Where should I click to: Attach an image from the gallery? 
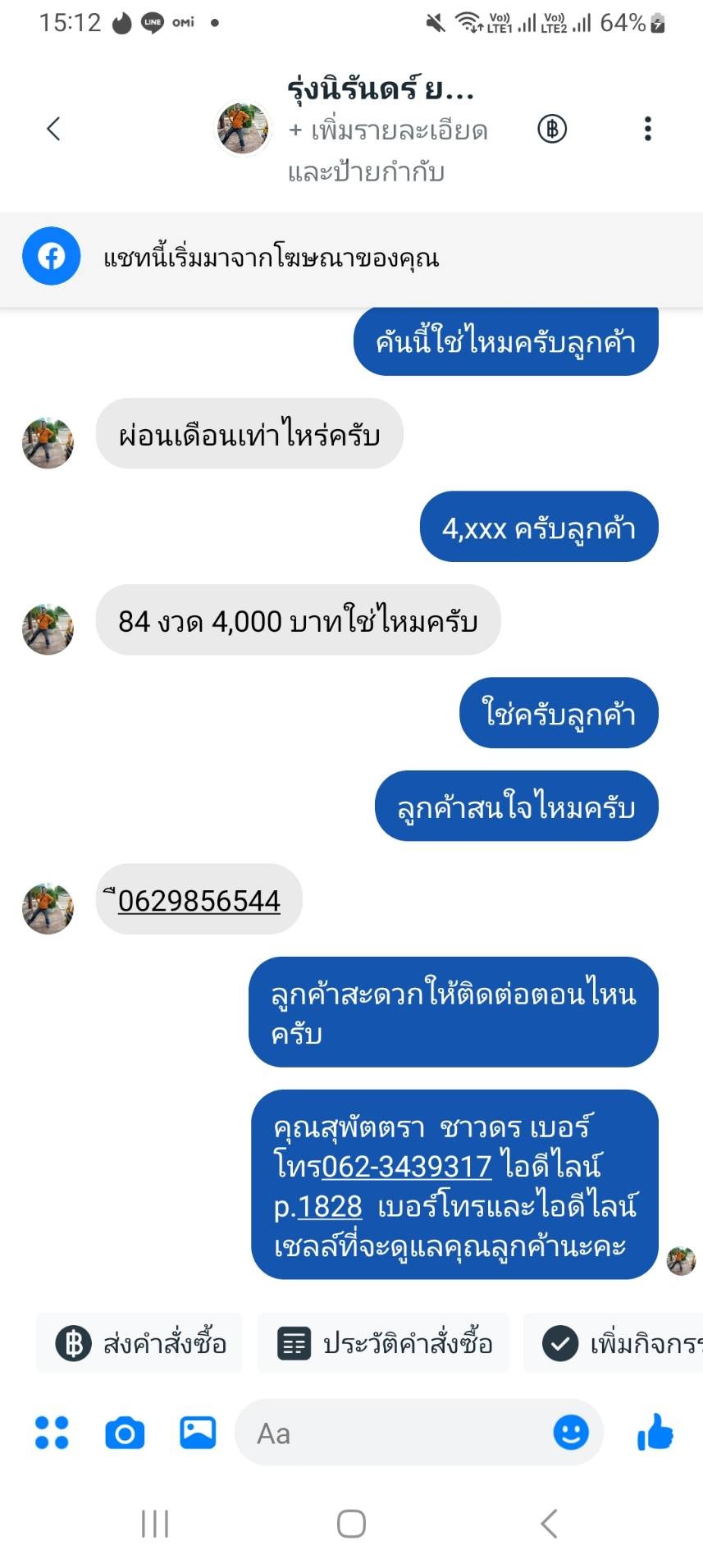click(198, 1433)
